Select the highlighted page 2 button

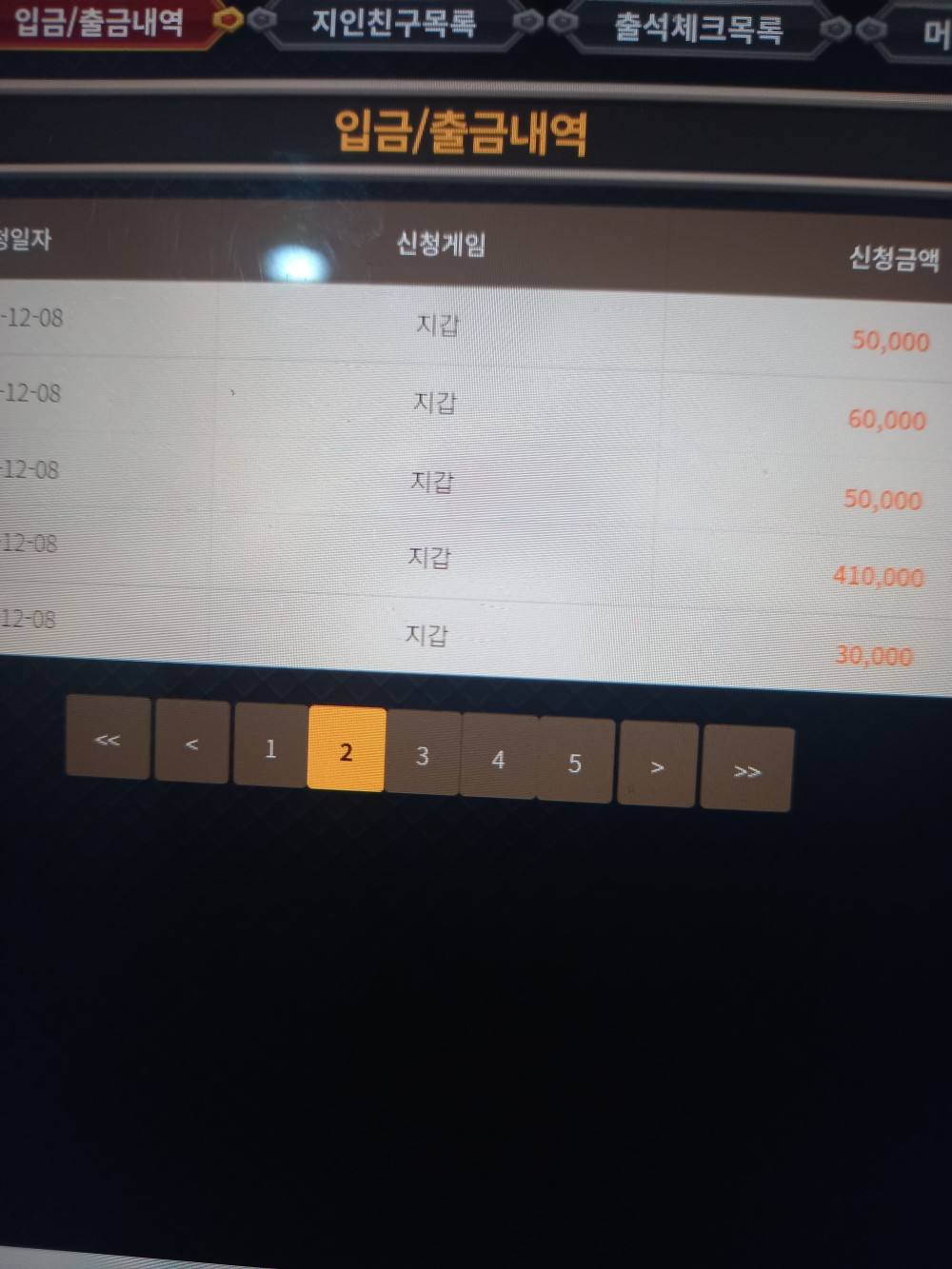pos(347,752)
